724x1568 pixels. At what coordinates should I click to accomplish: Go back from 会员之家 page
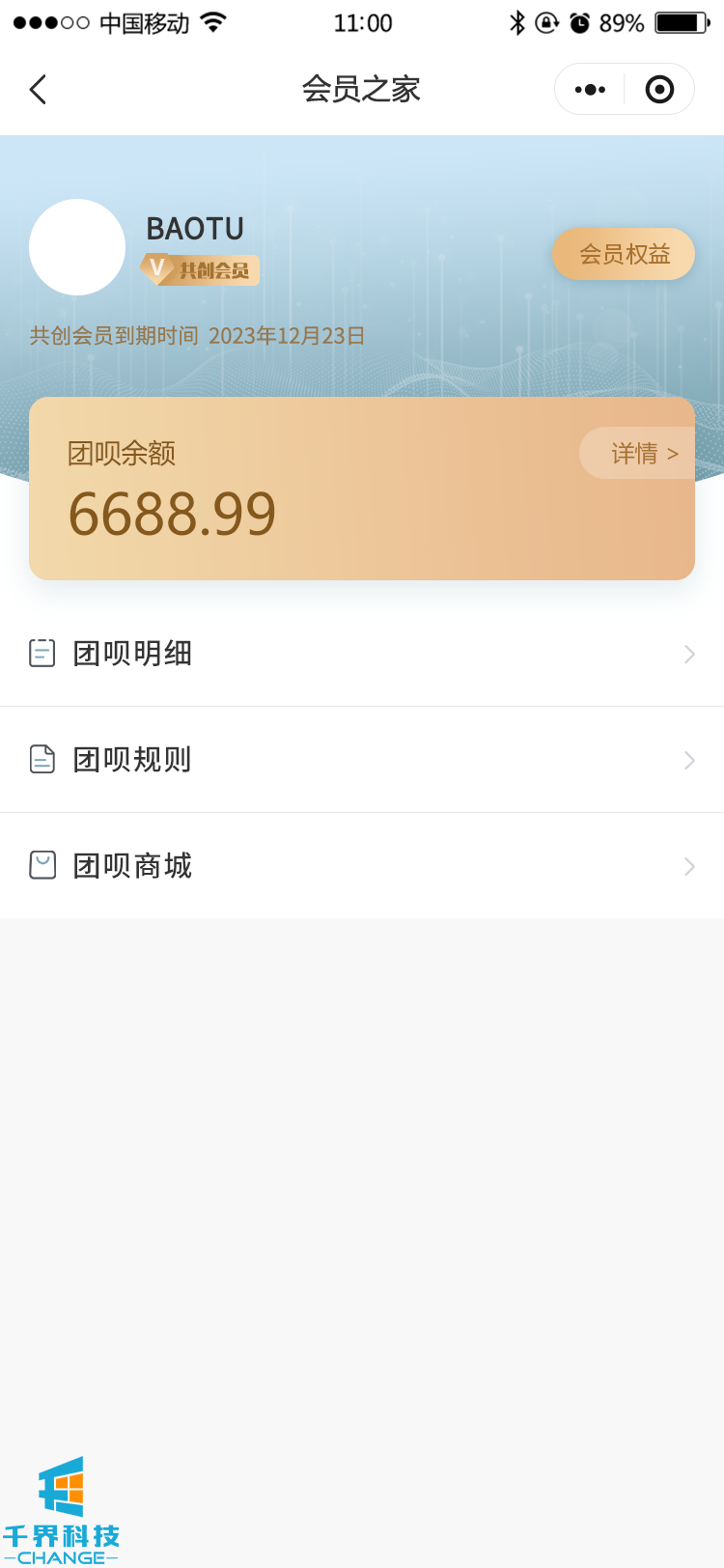tap(39, 90)
